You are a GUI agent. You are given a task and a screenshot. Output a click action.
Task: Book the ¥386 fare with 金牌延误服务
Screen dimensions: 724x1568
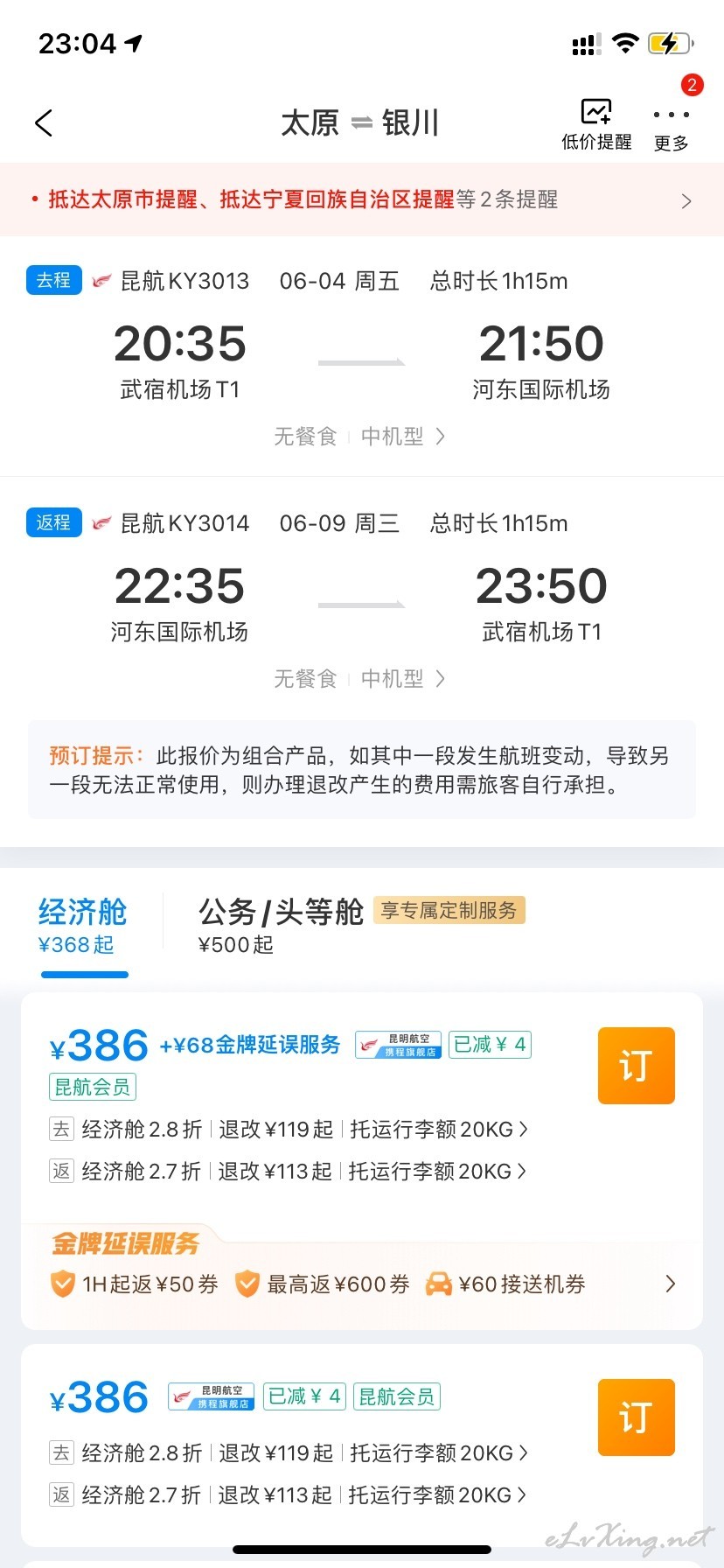click(637, 1066)
